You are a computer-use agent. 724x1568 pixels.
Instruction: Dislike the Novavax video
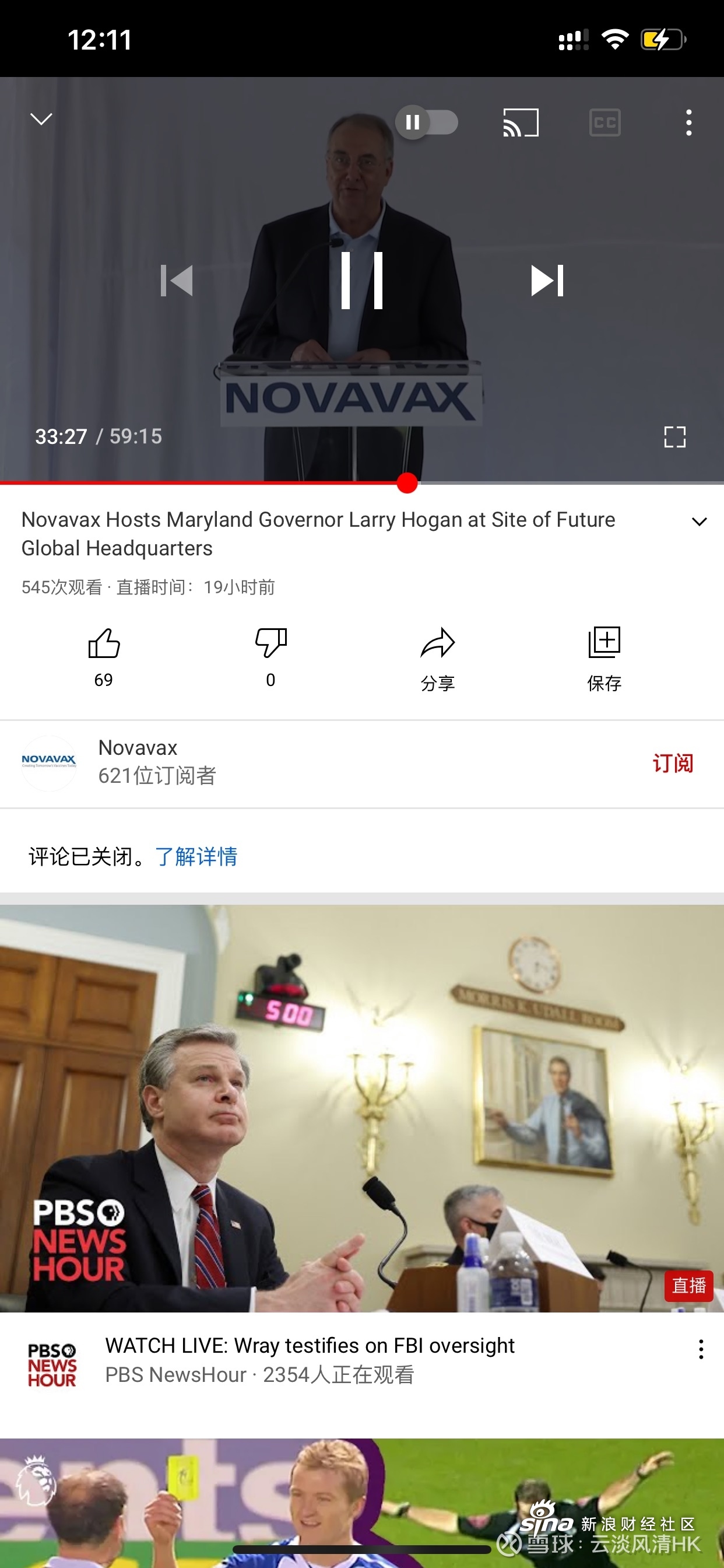click(270, 645)
